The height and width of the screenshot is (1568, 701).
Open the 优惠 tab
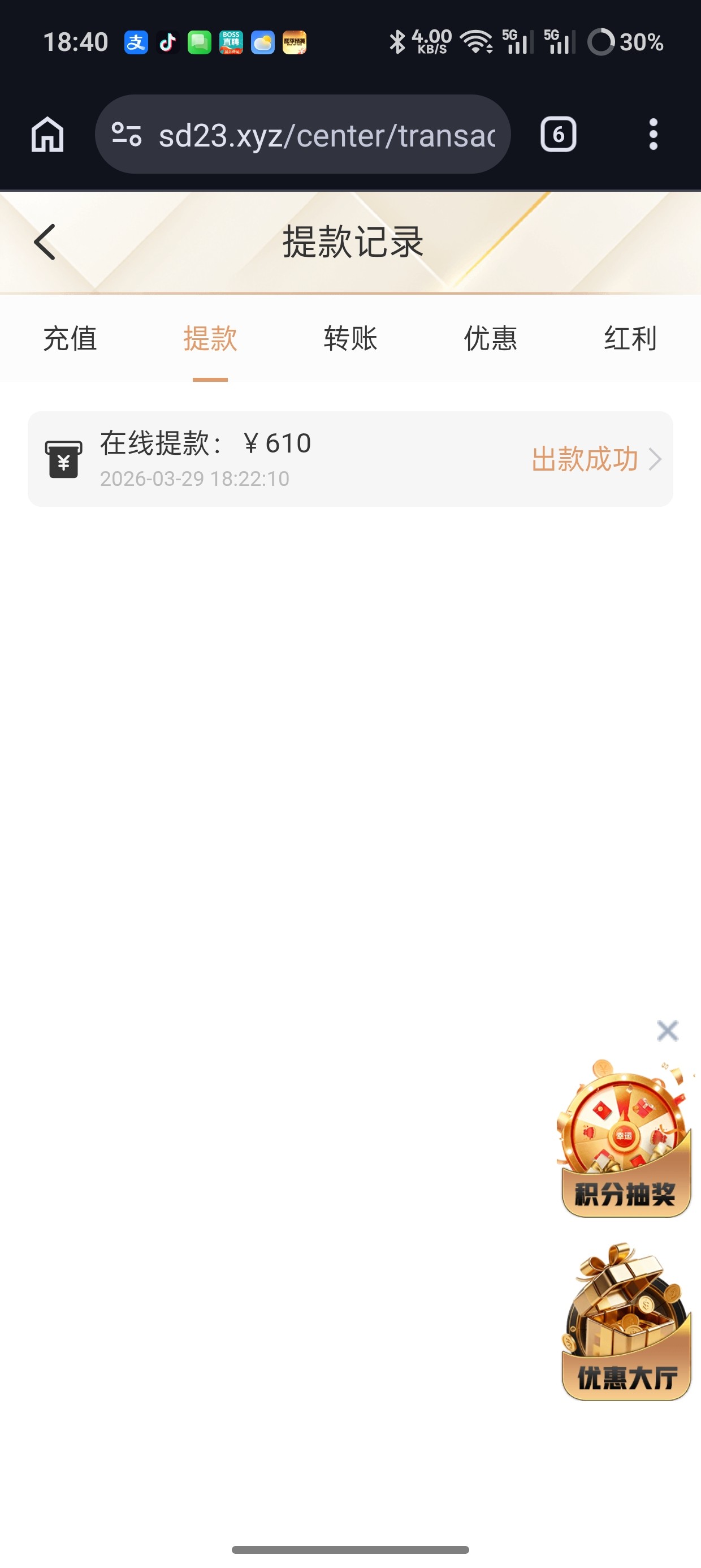pos(491,338)
